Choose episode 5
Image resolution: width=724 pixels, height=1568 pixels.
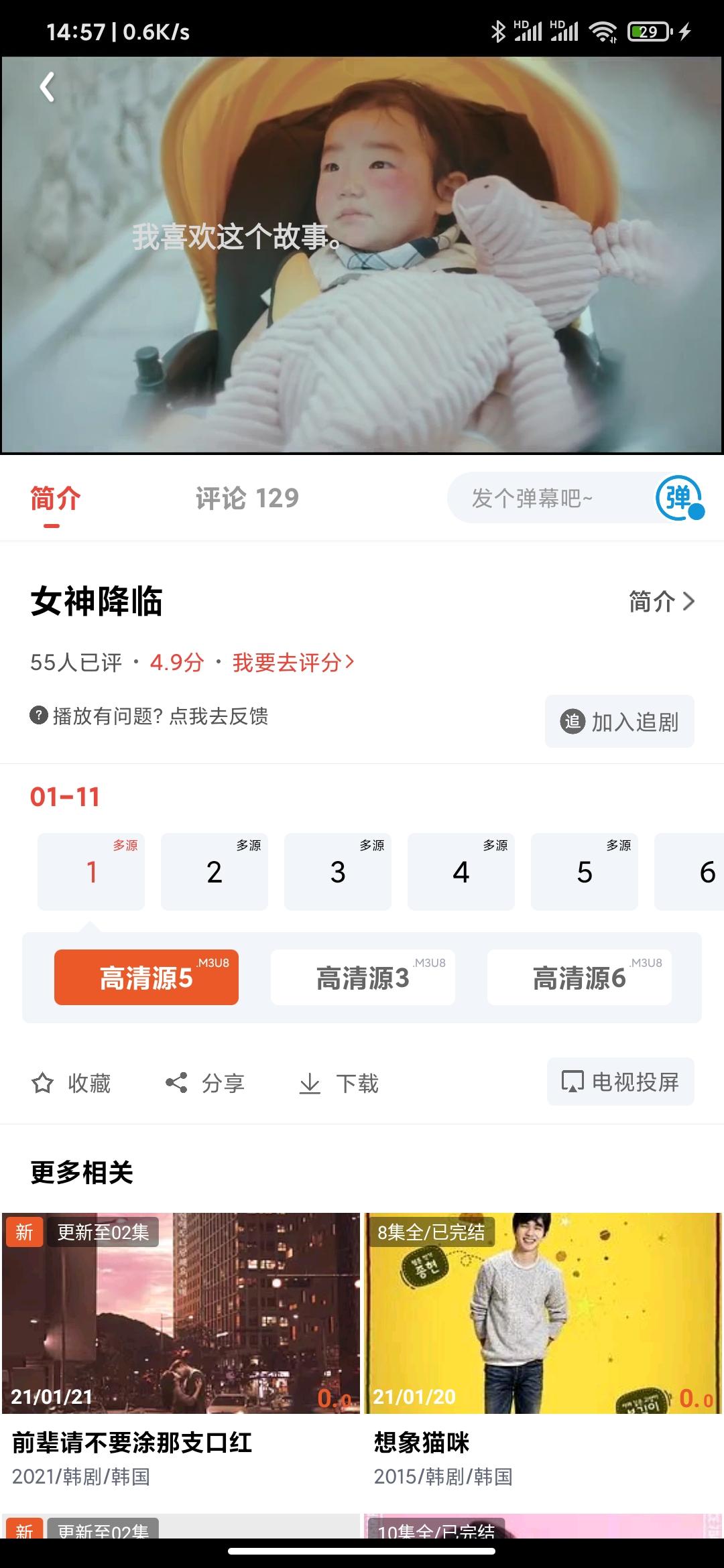coord(585,872)
